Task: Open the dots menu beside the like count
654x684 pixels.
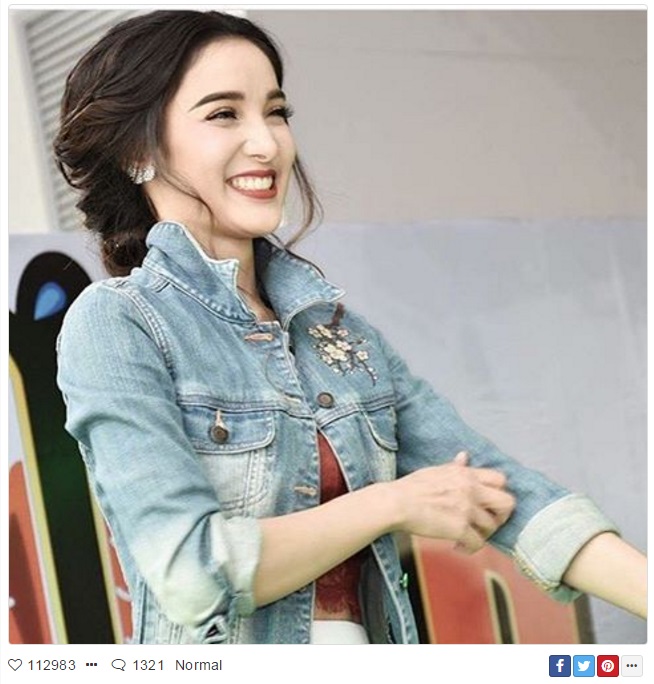Action: [x=92, y=665]
